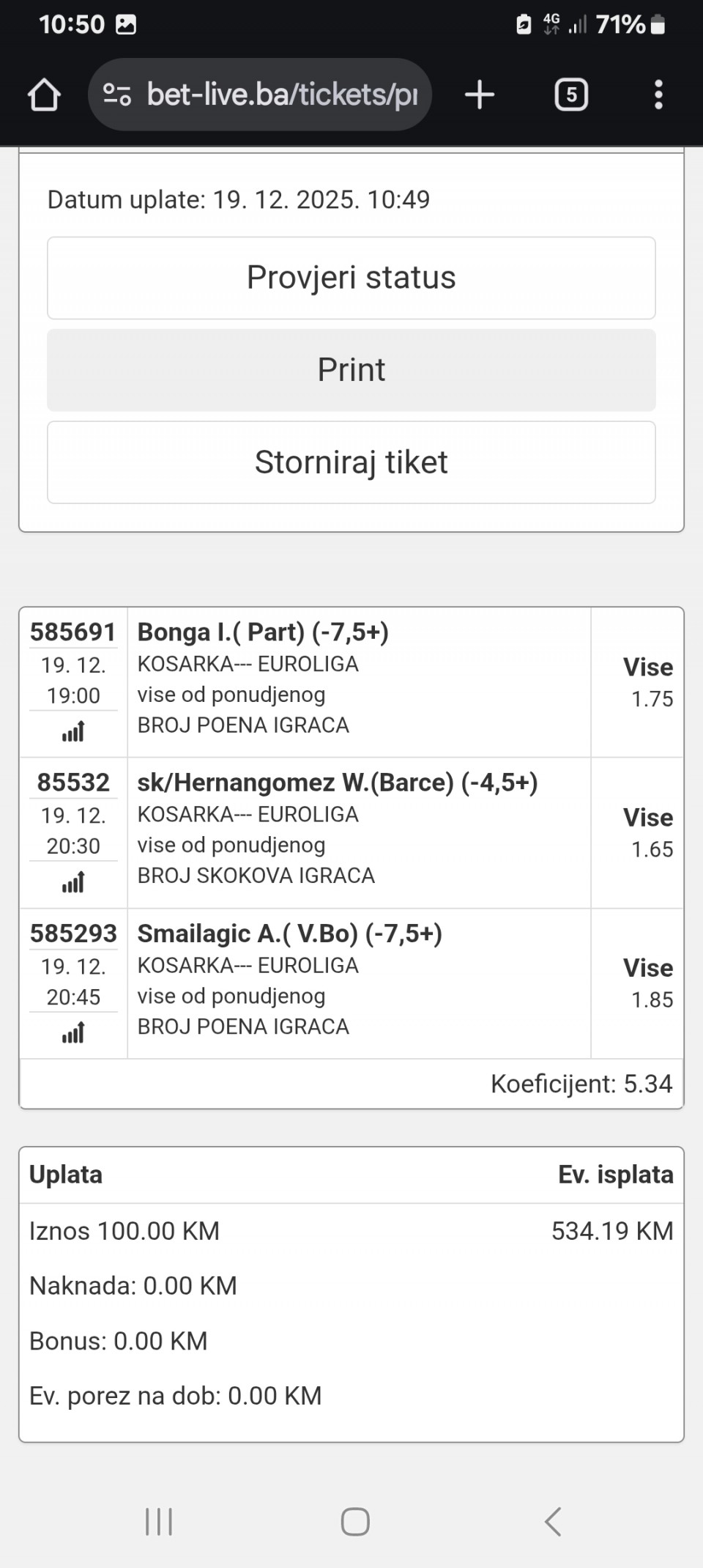Go to the browser home page

pos(44,95)
